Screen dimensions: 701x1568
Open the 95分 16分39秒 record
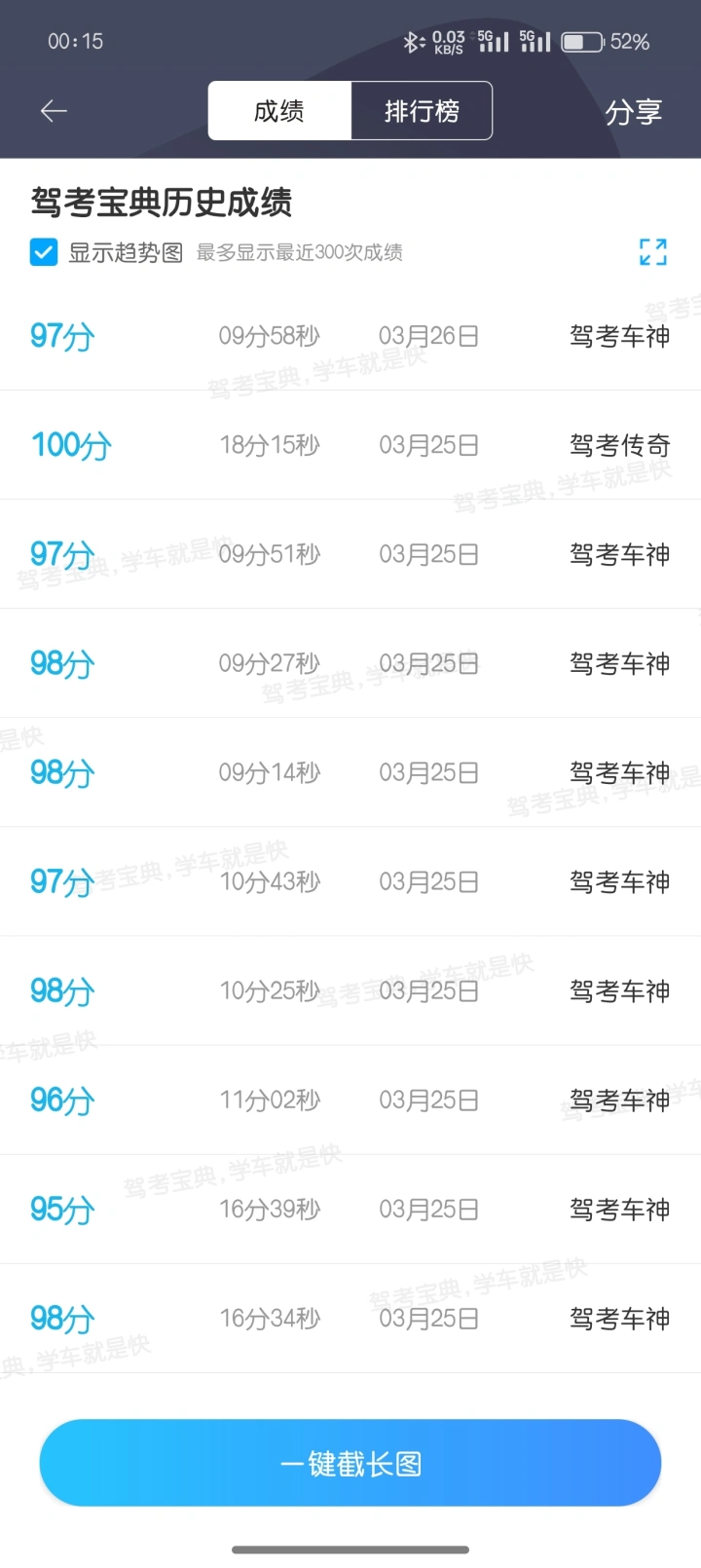[350, 1209]
